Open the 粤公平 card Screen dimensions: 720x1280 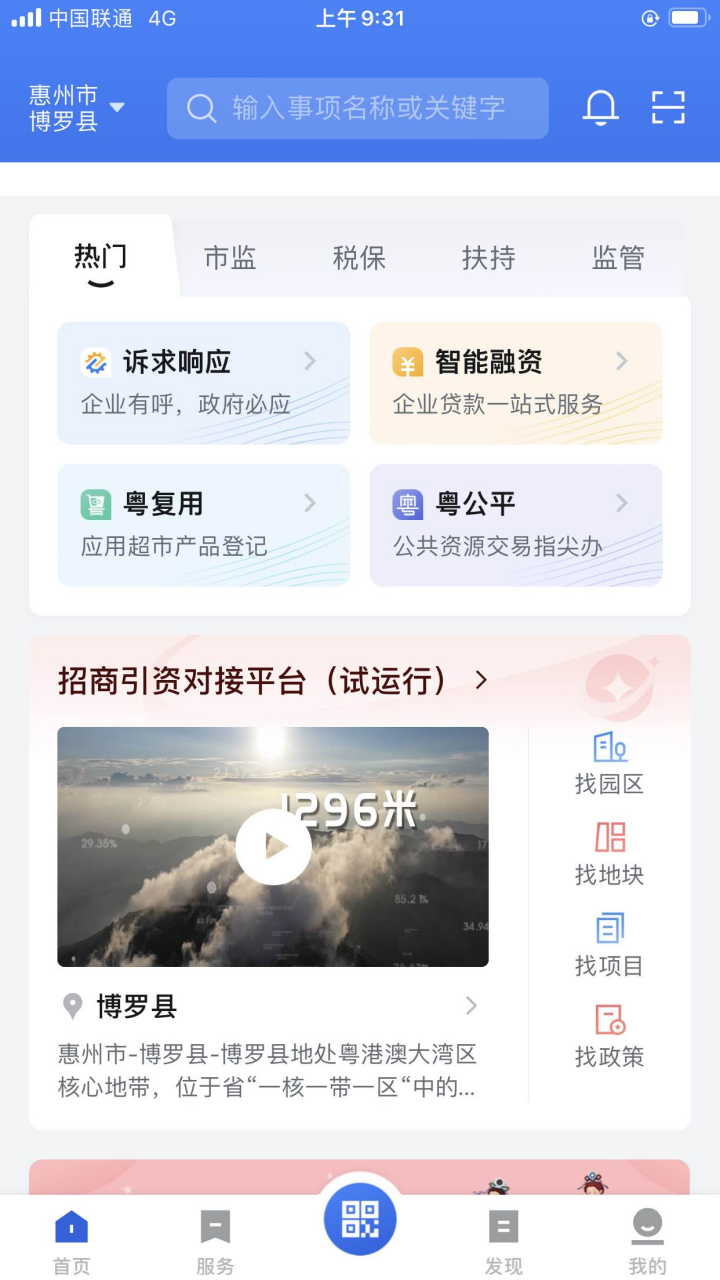point(516,525)
